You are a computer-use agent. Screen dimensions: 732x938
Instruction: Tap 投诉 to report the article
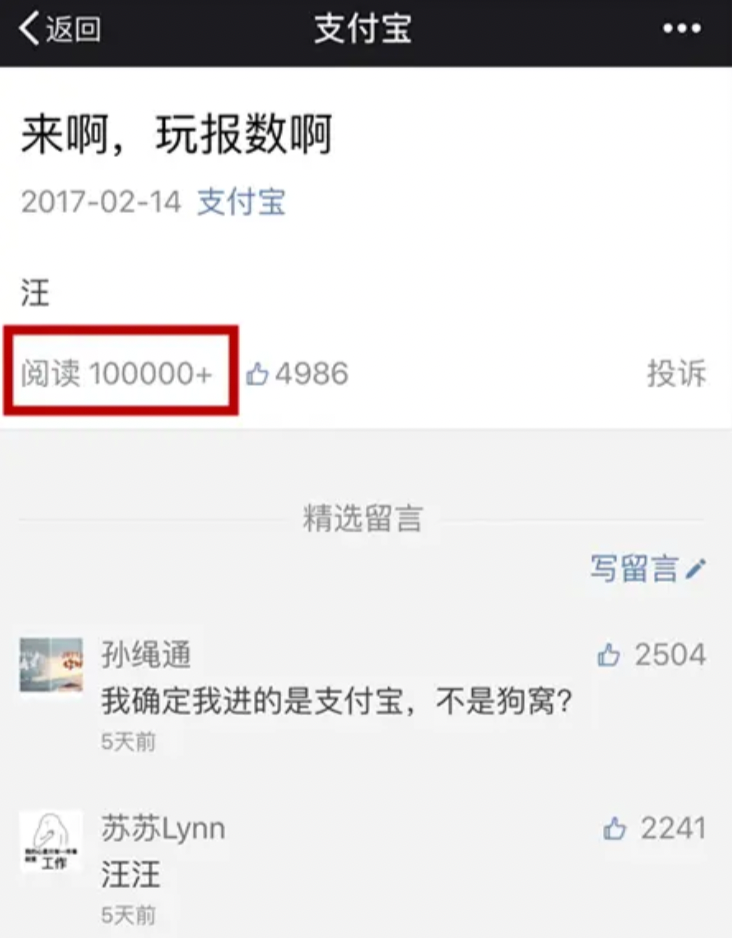click(676, 374)
